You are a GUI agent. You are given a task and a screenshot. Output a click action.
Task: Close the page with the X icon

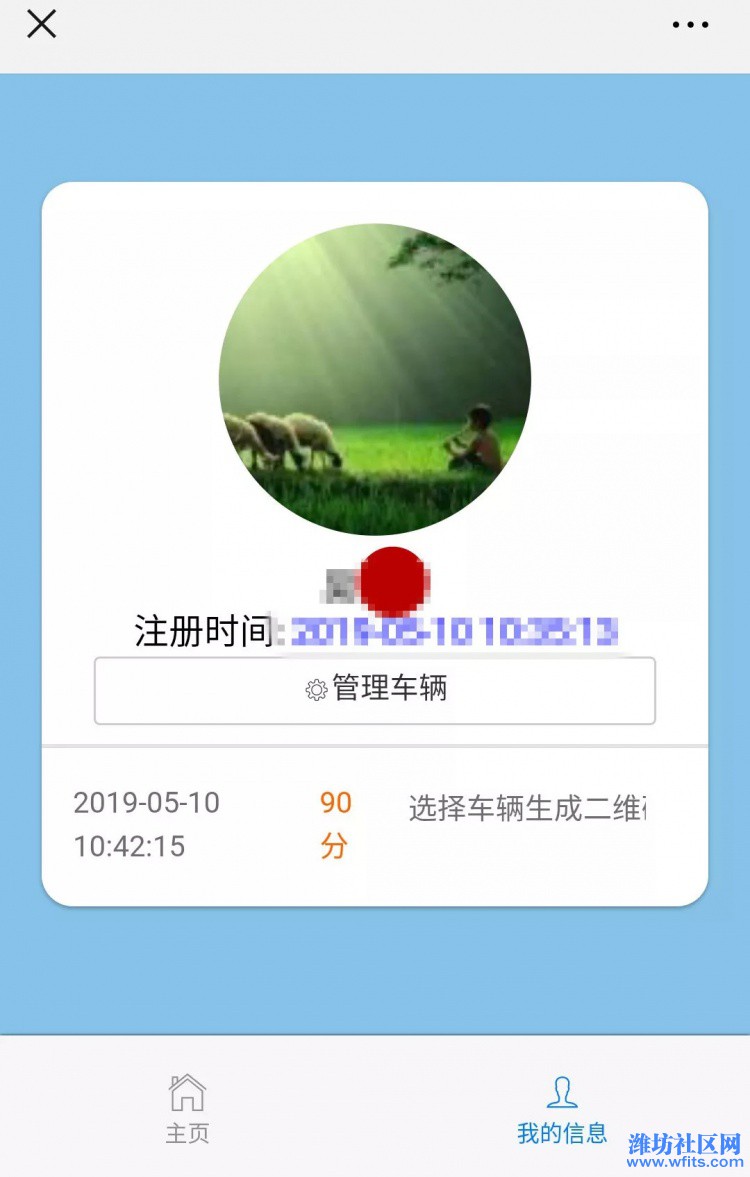click(41, 24)
